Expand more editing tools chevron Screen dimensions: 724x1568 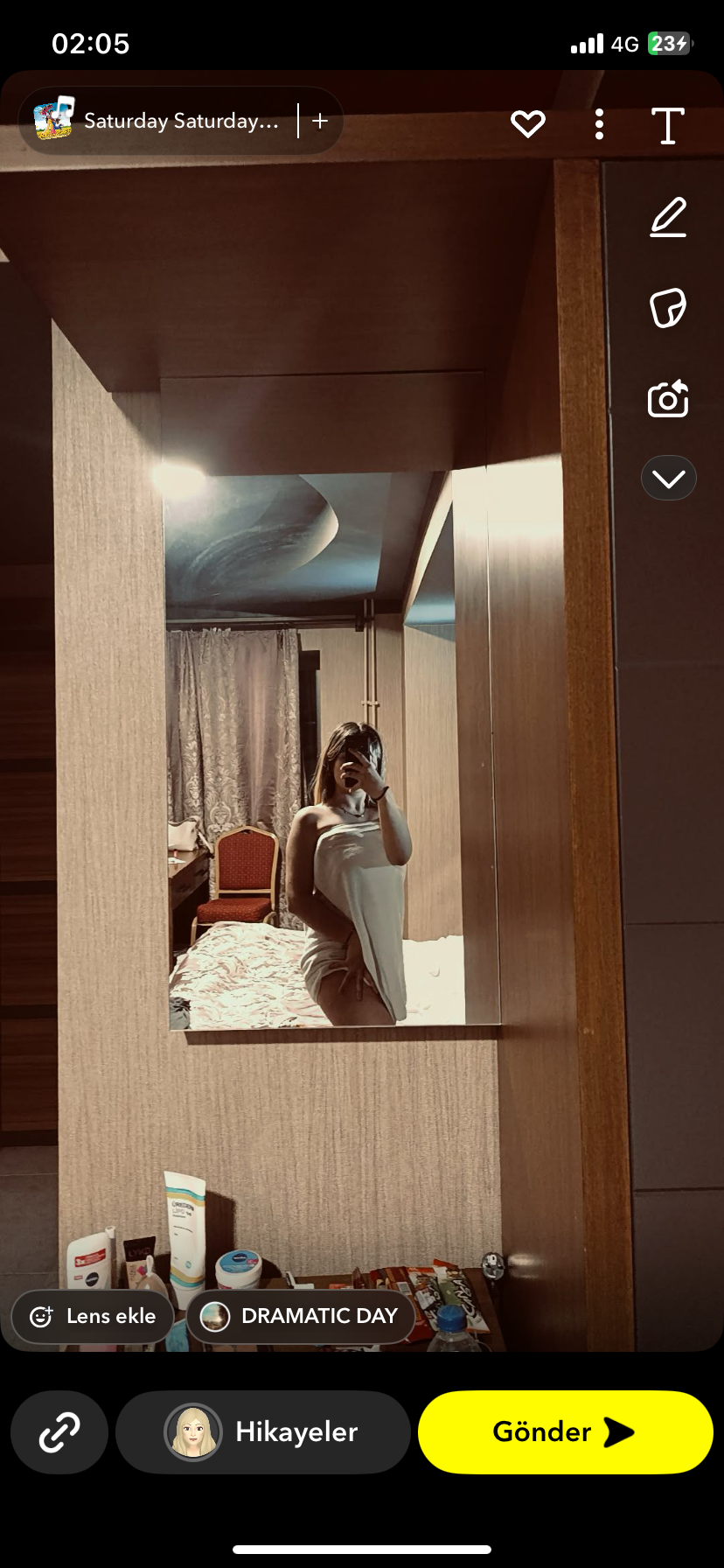pyautogui.click(x=668, y=478)
